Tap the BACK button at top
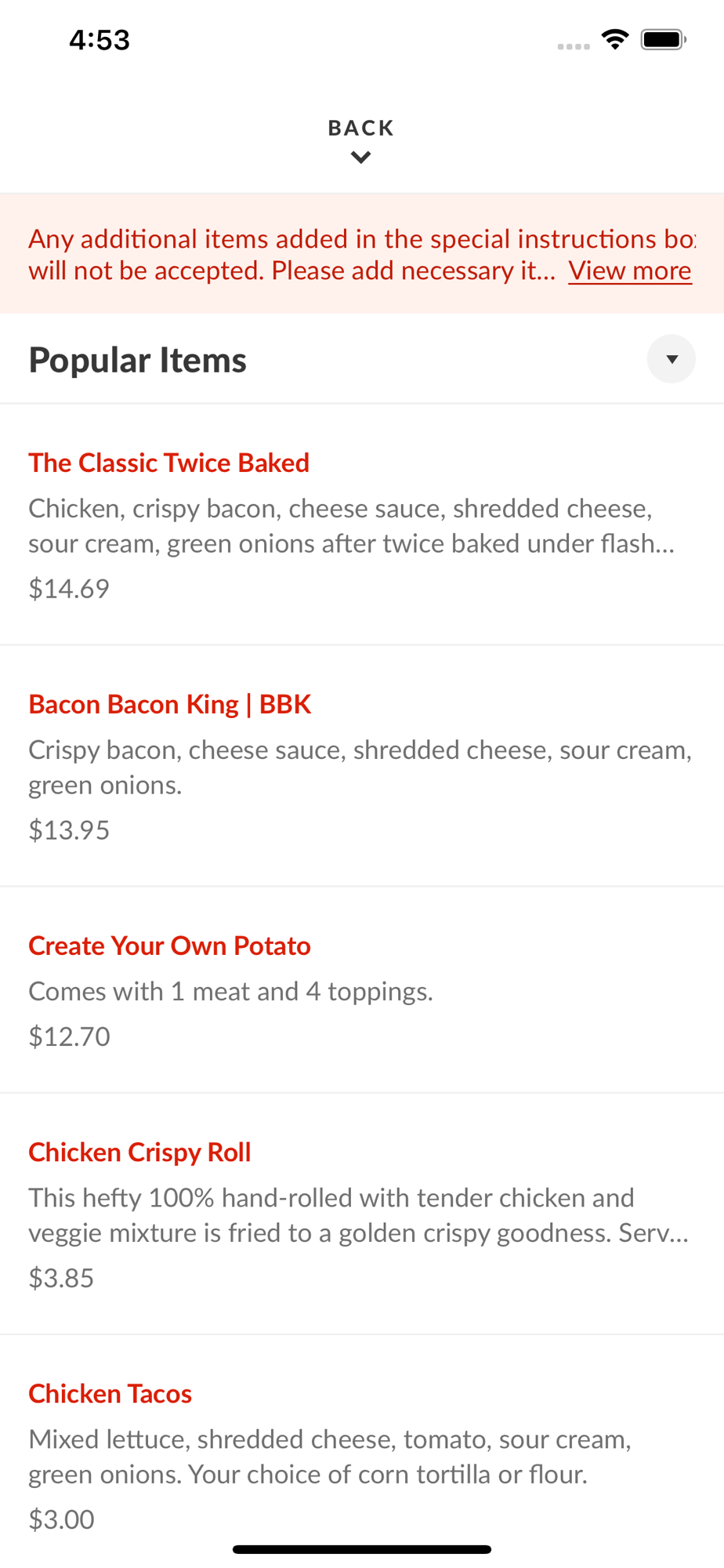The image size is (724, 1568). pyautogui.click(x=360, y=139)
